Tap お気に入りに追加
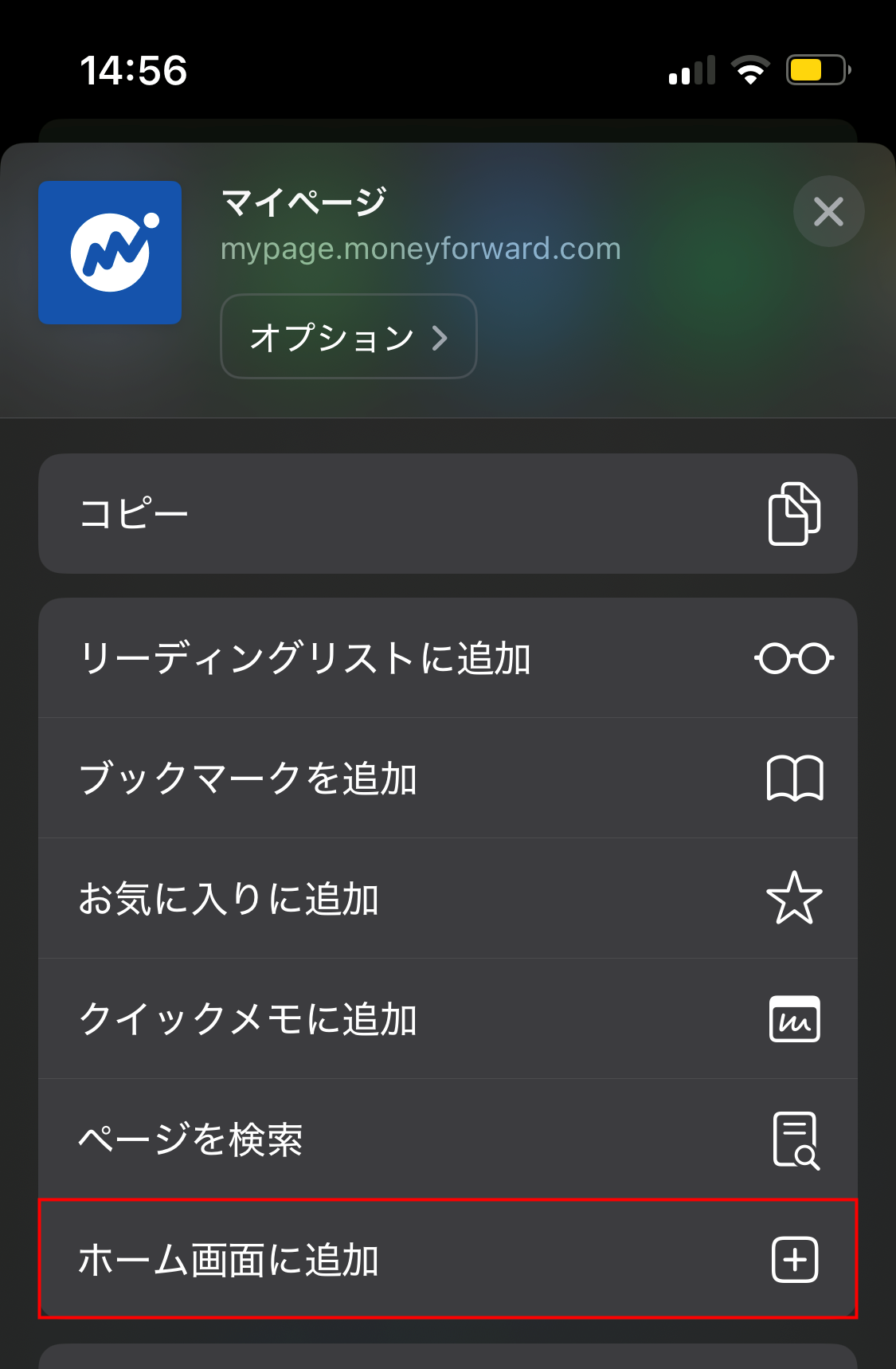 [x=448, y=899]
